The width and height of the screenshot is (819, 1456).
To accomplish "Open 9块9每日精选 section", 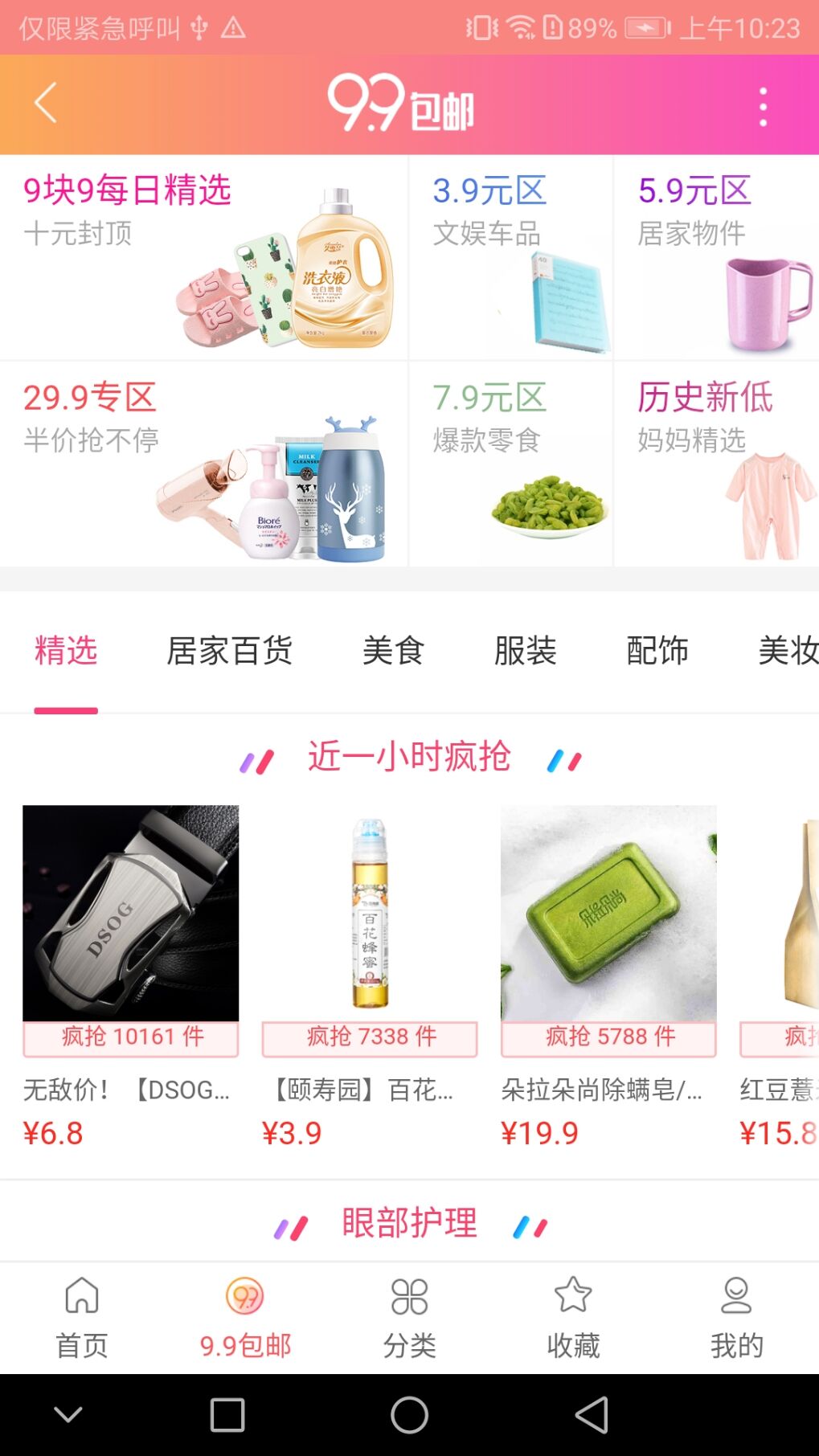I will [x=204, y=257].
